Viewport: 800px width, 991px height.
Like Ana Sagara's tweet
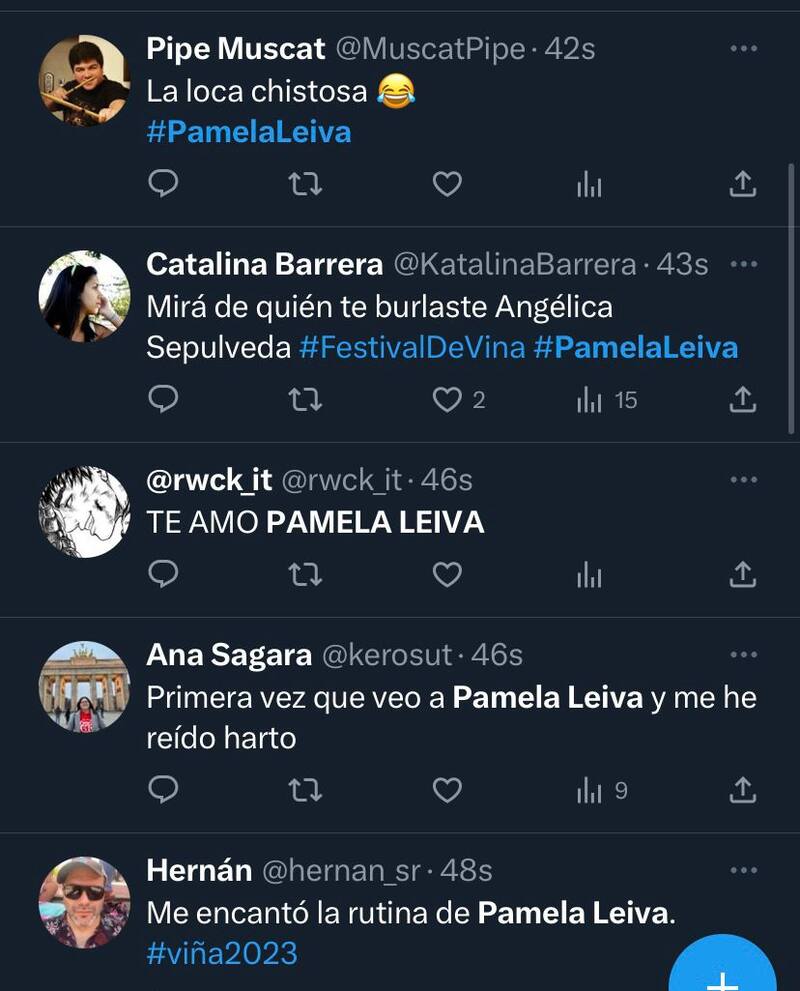pos(447,791)
